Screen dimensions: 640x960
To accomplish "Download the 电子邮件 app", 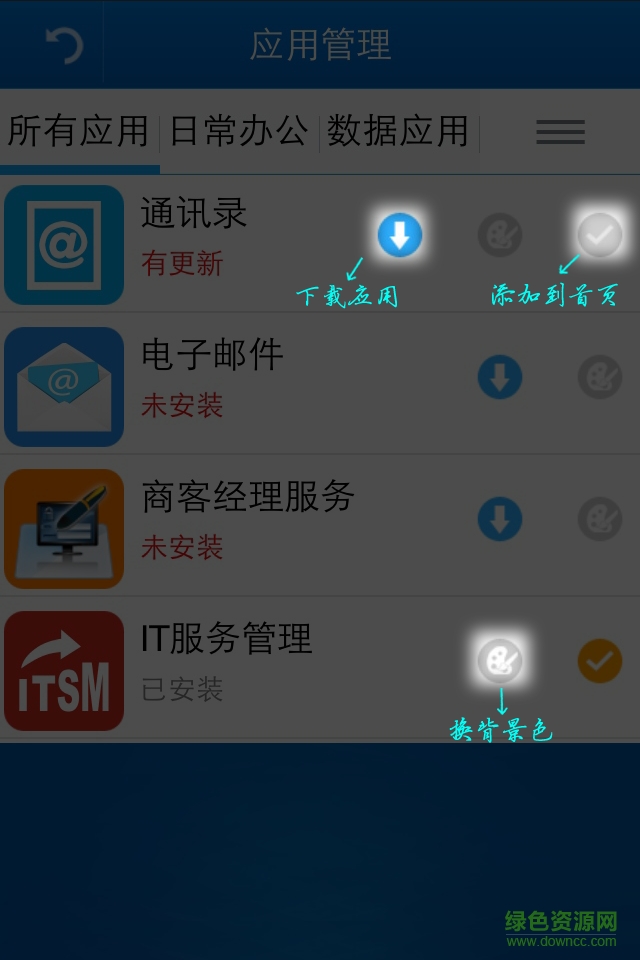I will (500, 378).
